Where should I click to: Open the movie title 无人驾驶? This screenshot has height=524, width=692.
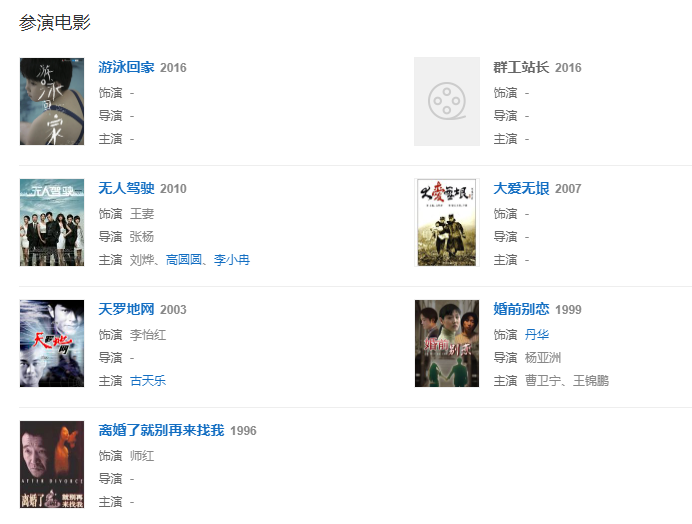(126, 189)
